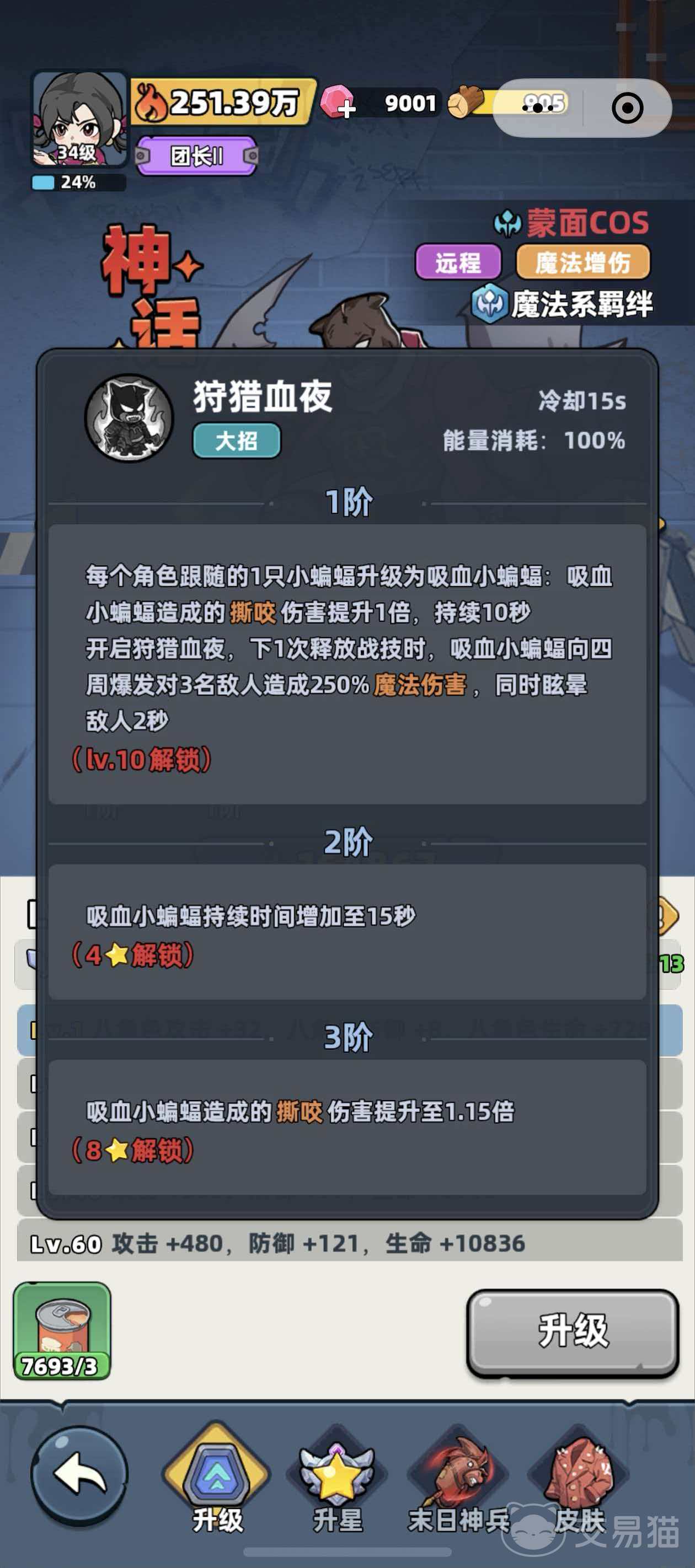The image size is (695, 1568).
Task: Open the player avatar profile
Action: pos(79,119)
